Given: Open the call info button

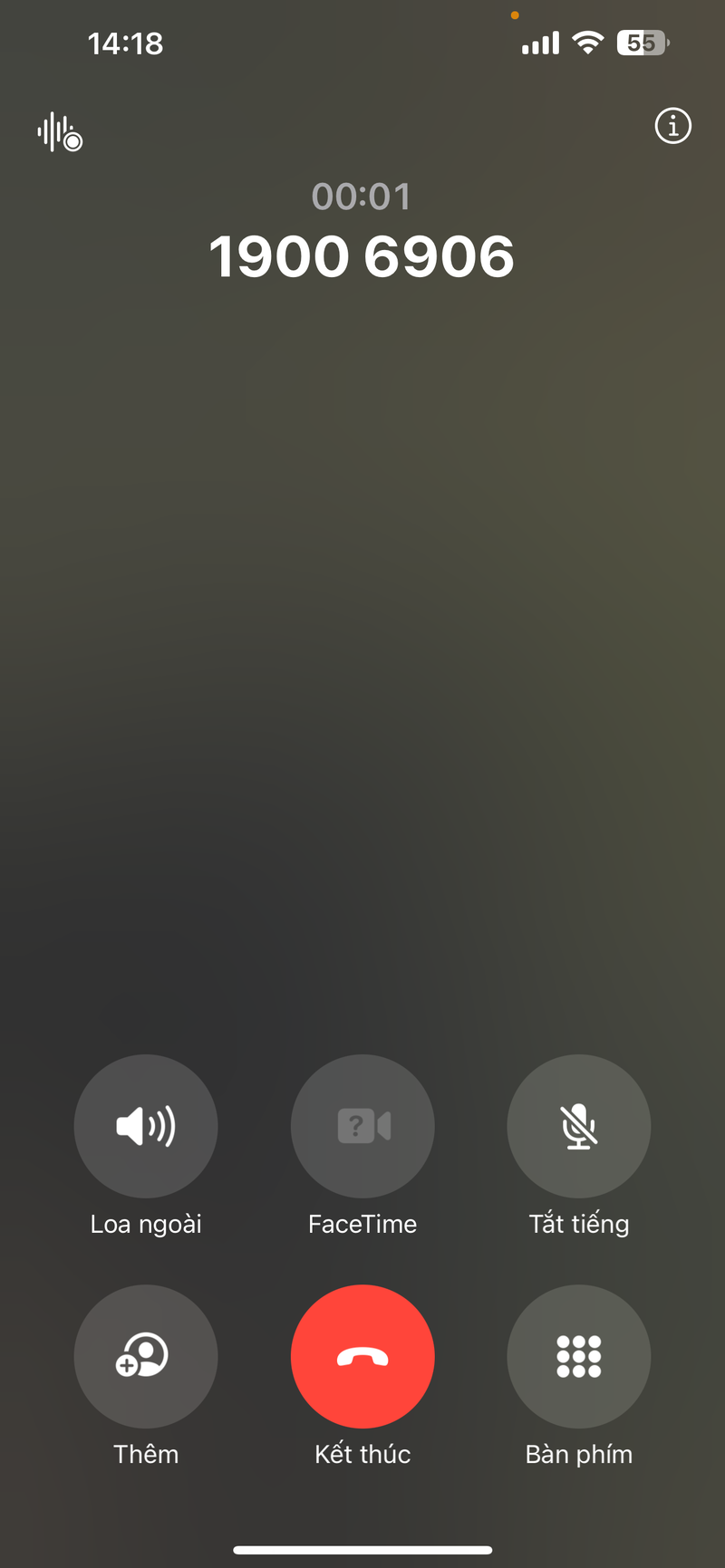Looking at the screenshot, I should coord(672,126).
